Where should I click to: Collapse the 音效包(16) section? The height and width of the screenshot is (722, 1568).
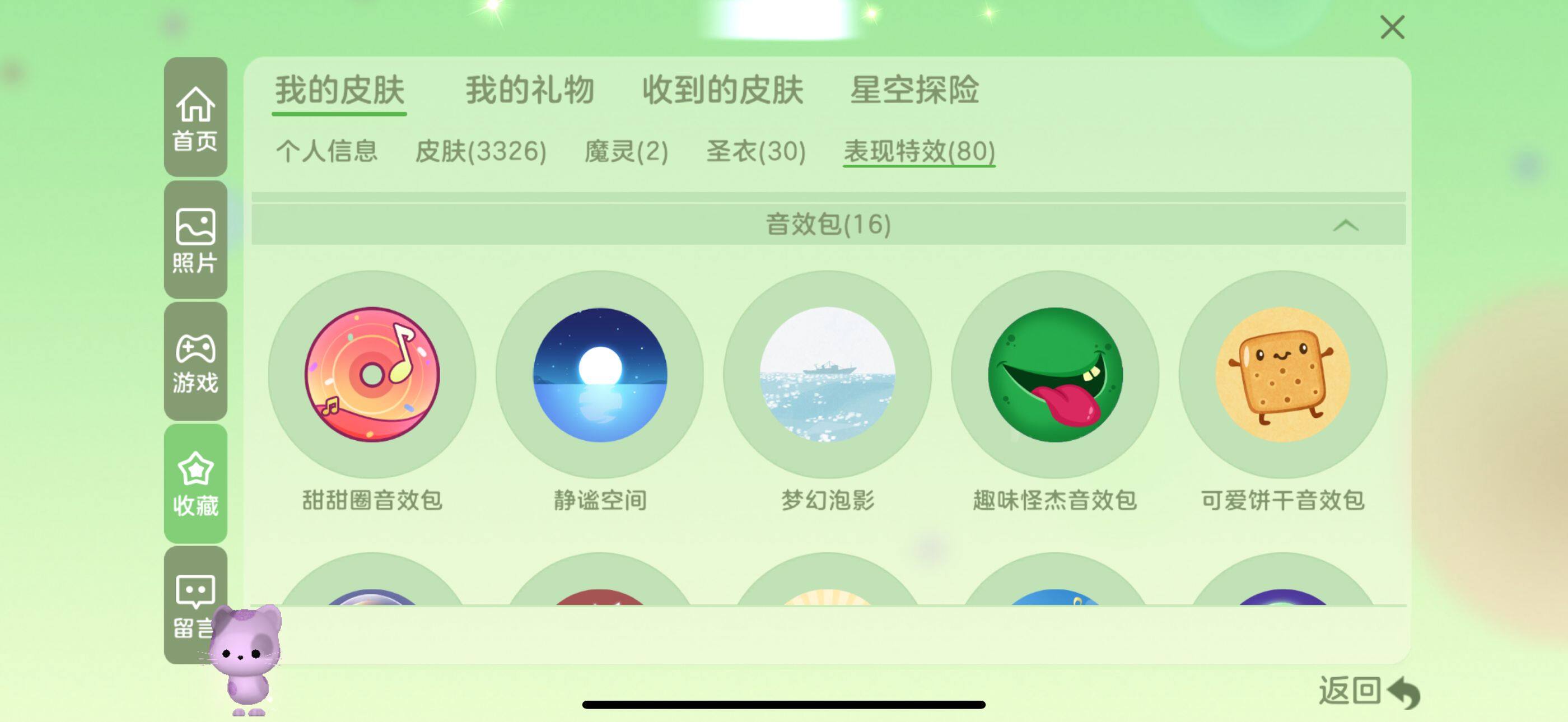pyautogui.click(x=1345, y=225)
